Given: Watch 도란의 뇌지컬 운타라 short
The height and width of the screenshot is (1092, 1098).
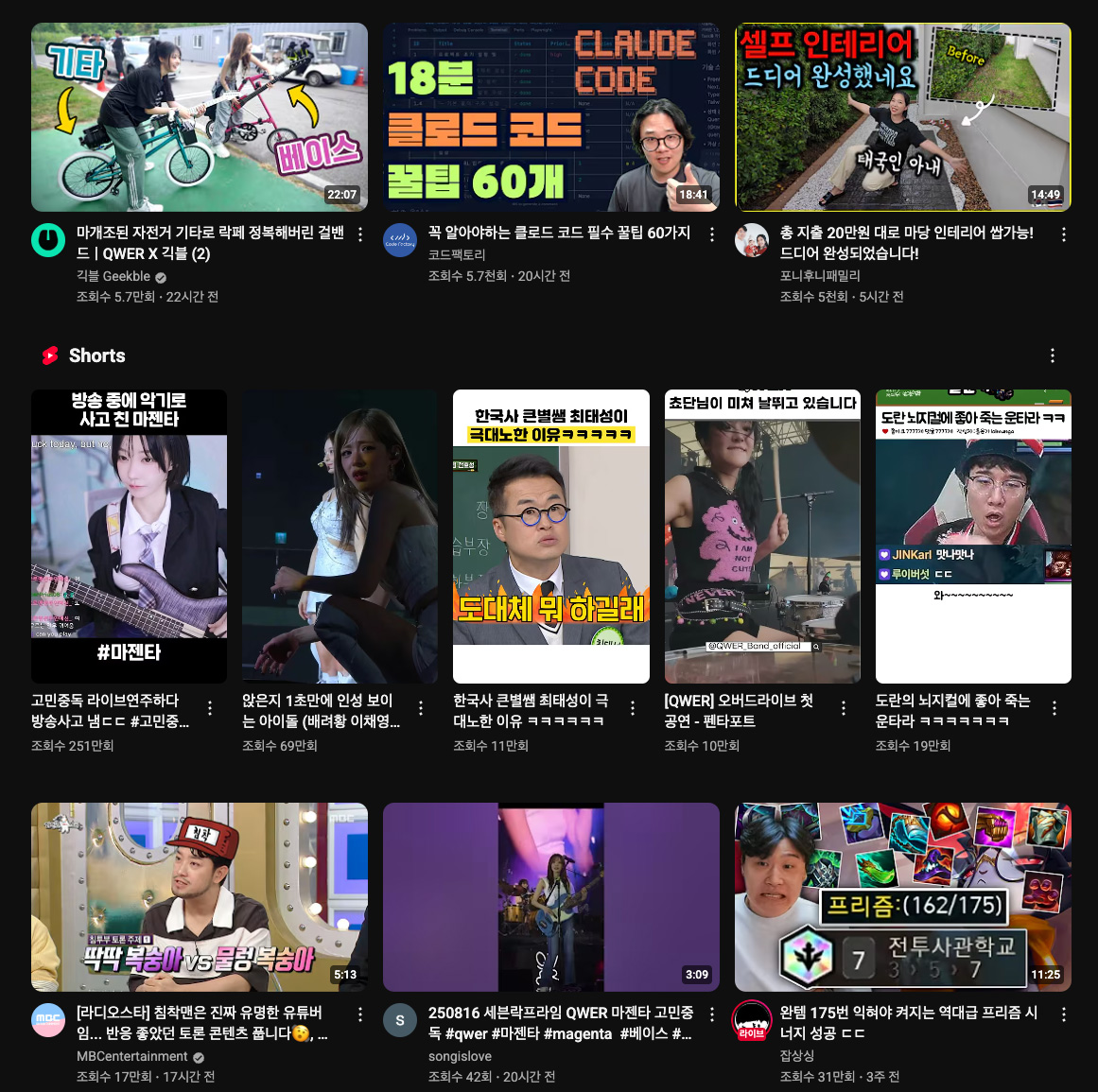Looking at the screenshot, I should pyautogui.click(x=973, y=536).
